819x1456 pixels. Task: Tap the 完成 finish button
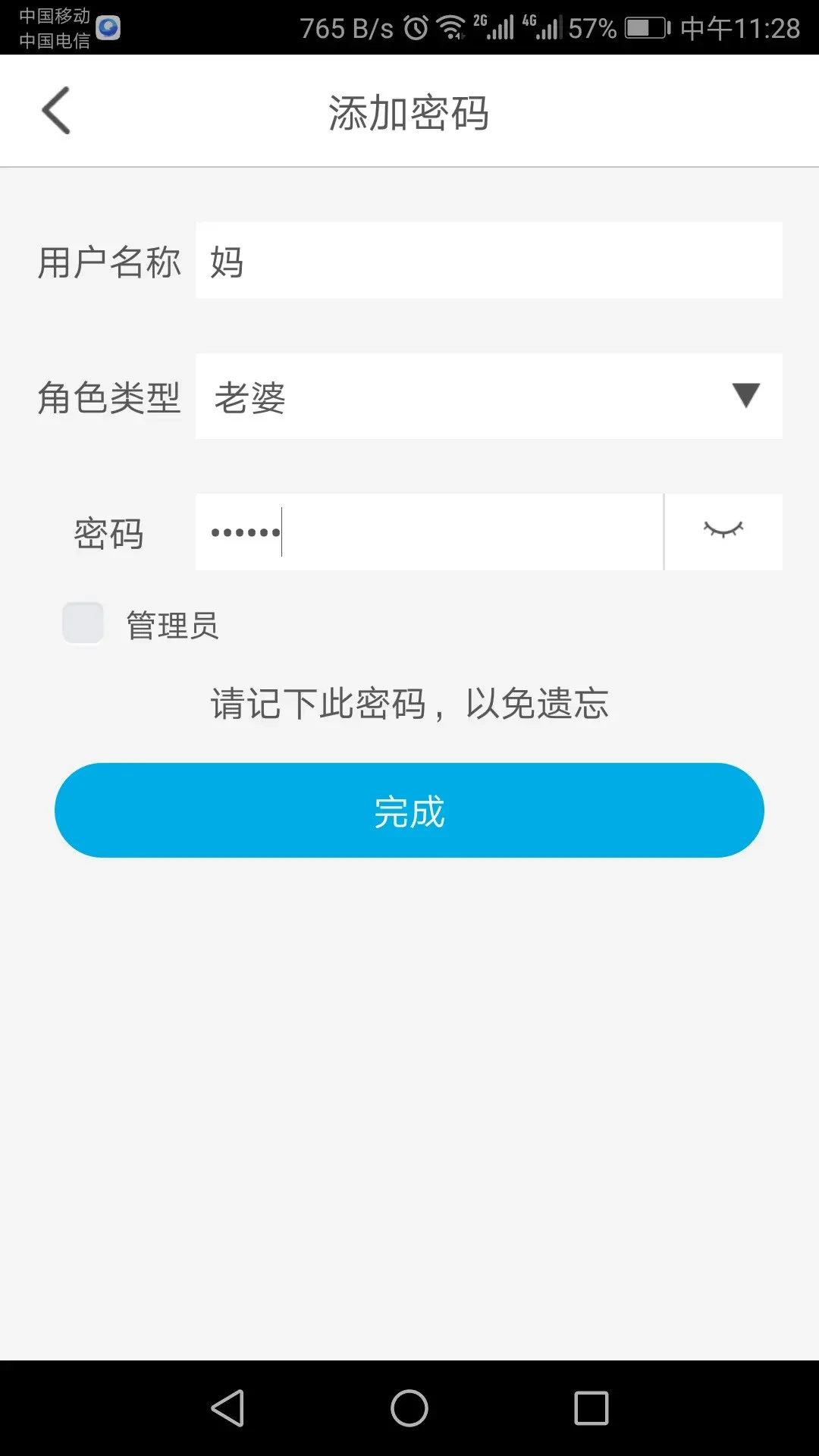[x=409, y=809]
